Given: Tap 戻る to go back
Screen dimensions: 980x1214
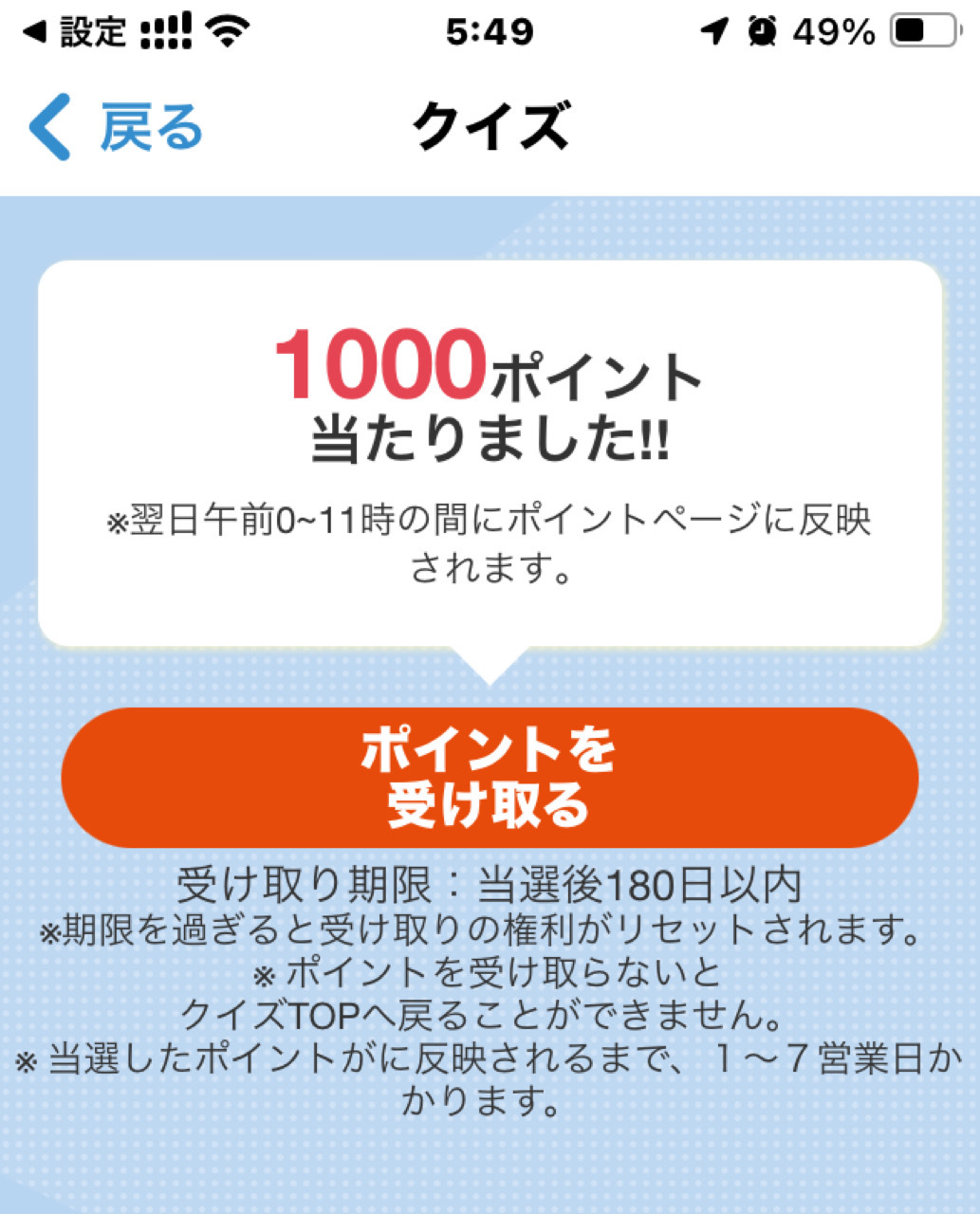Looking at the screenshot, I should (x=116, y=128).
